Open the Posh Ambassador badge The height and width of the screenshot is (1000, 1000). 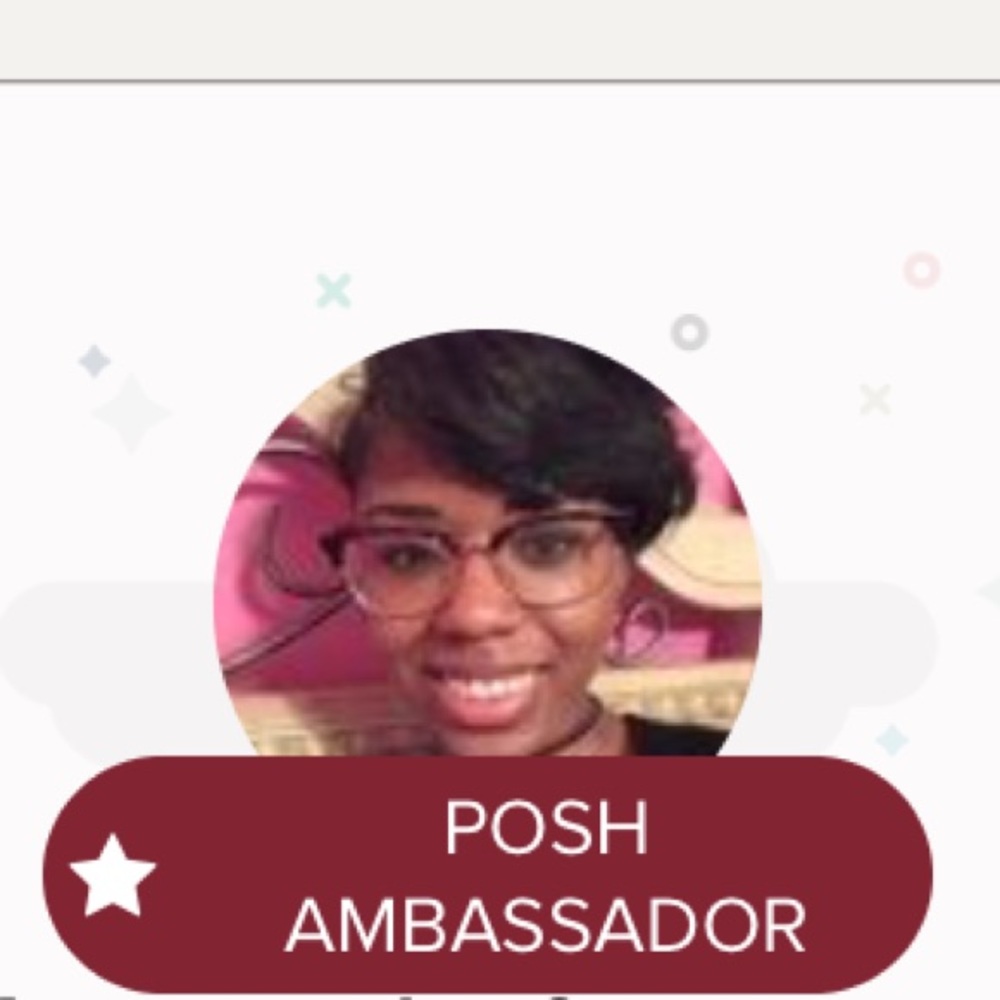487,874
